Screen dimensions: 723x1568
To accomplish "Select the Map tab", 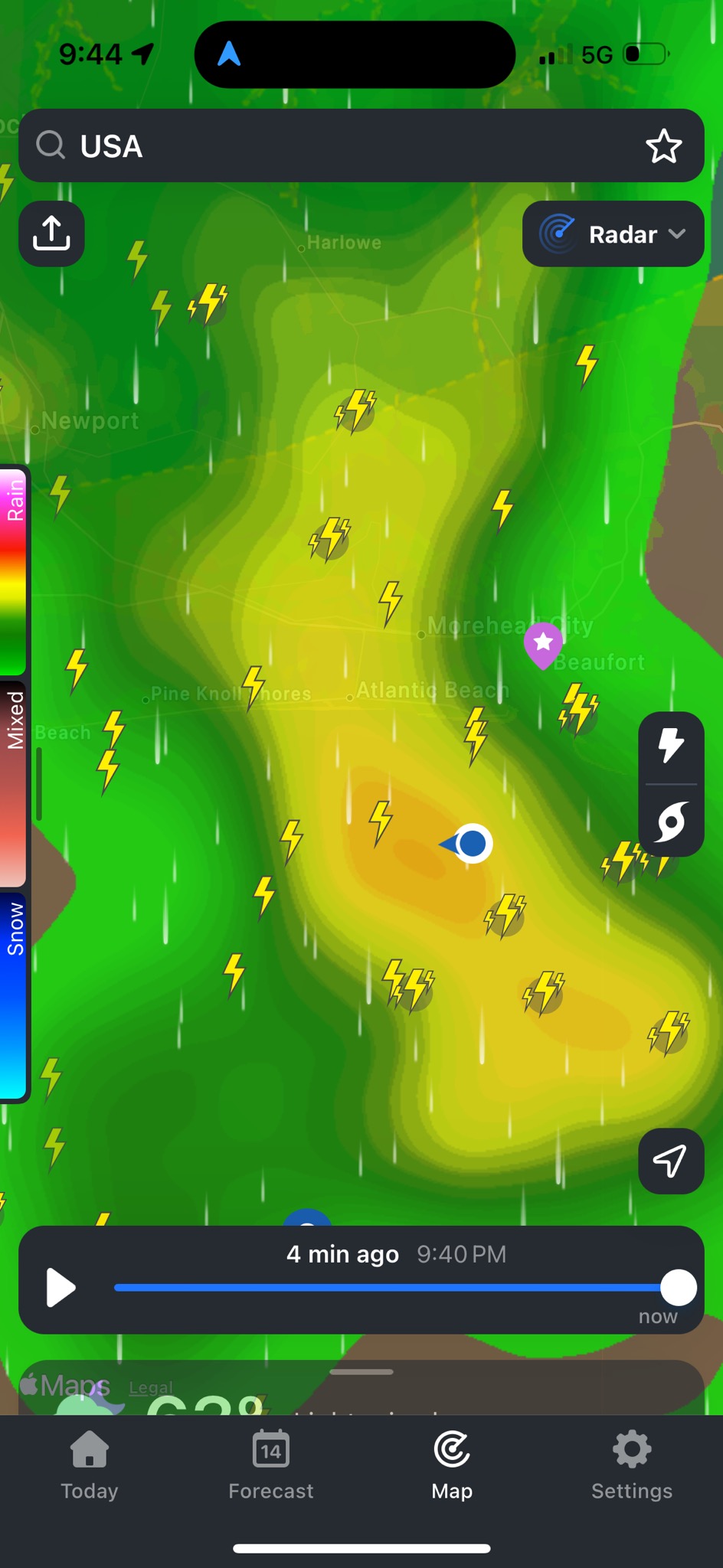I will [x=452, y=1465].
